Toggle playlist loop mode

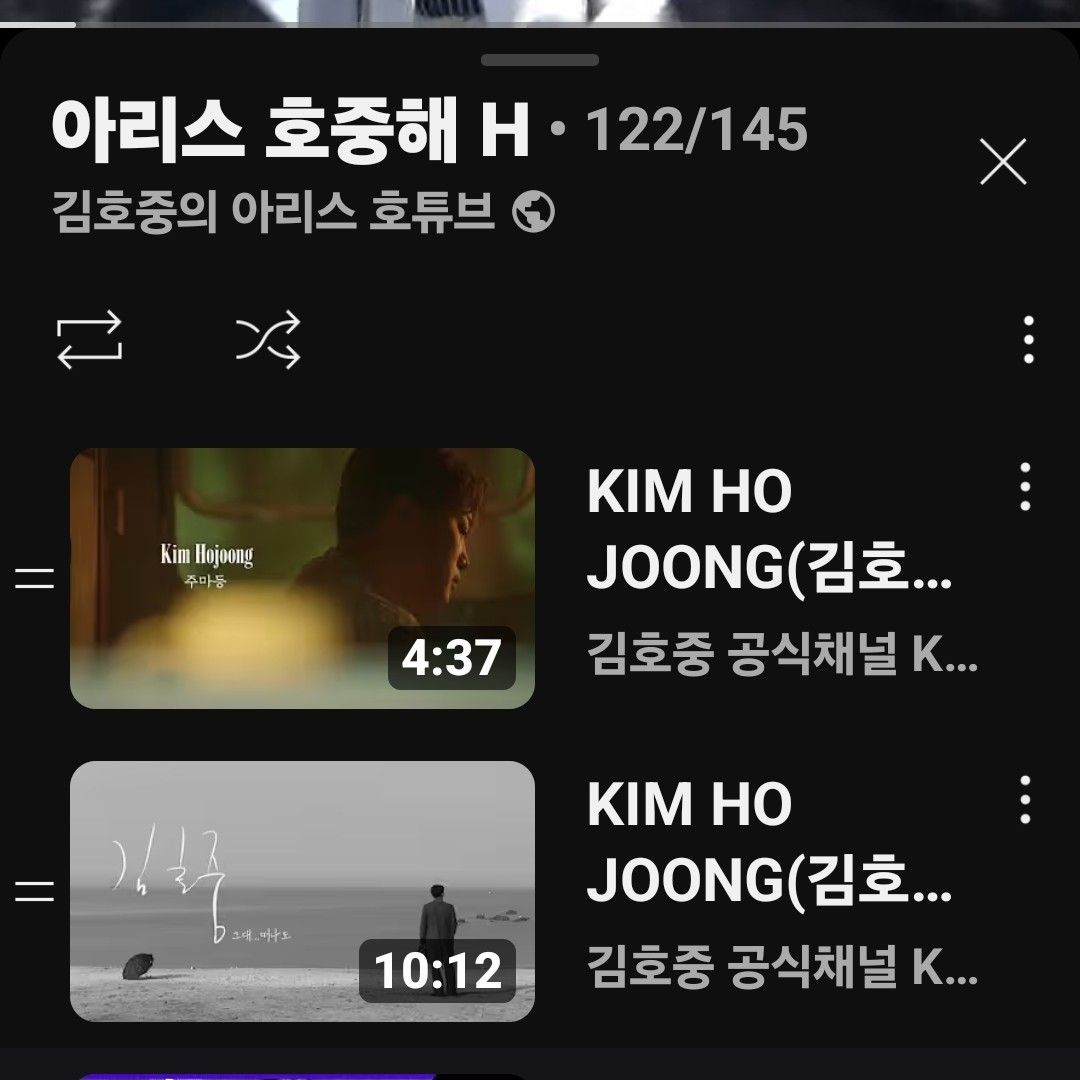coord(89,340)
